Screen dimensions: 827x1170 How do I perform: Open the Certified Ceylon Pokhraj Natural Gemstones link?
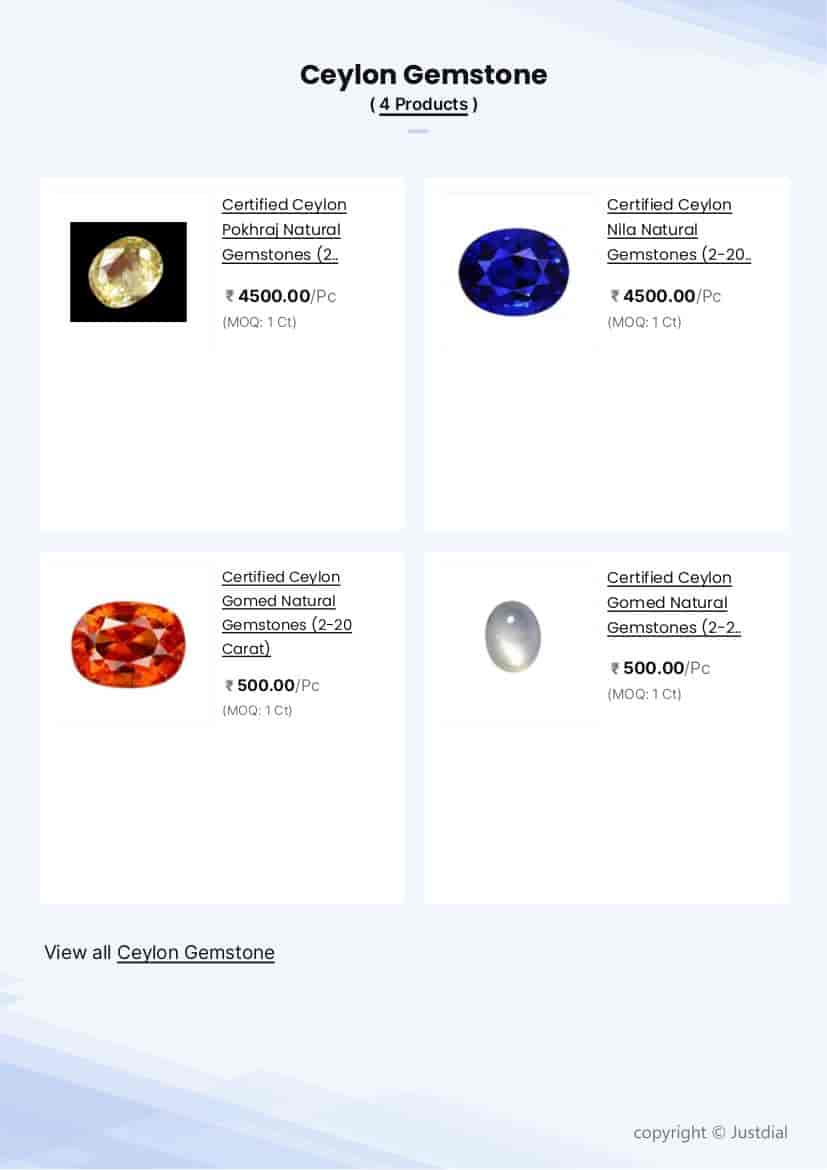point(284,230)
